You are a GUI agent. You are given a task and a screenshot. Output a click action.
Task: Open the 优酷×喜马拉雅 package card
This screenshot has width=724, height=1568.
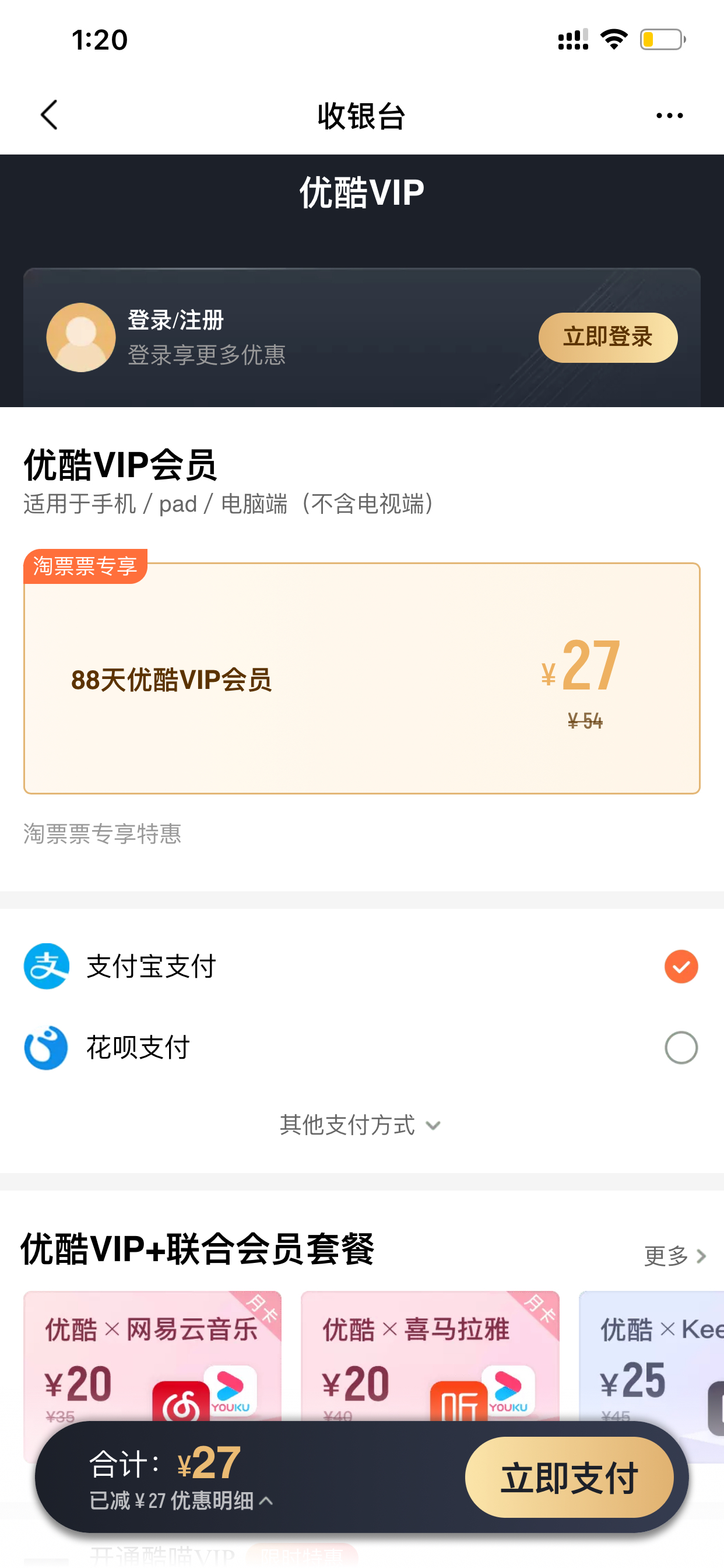coord(430,1357)
